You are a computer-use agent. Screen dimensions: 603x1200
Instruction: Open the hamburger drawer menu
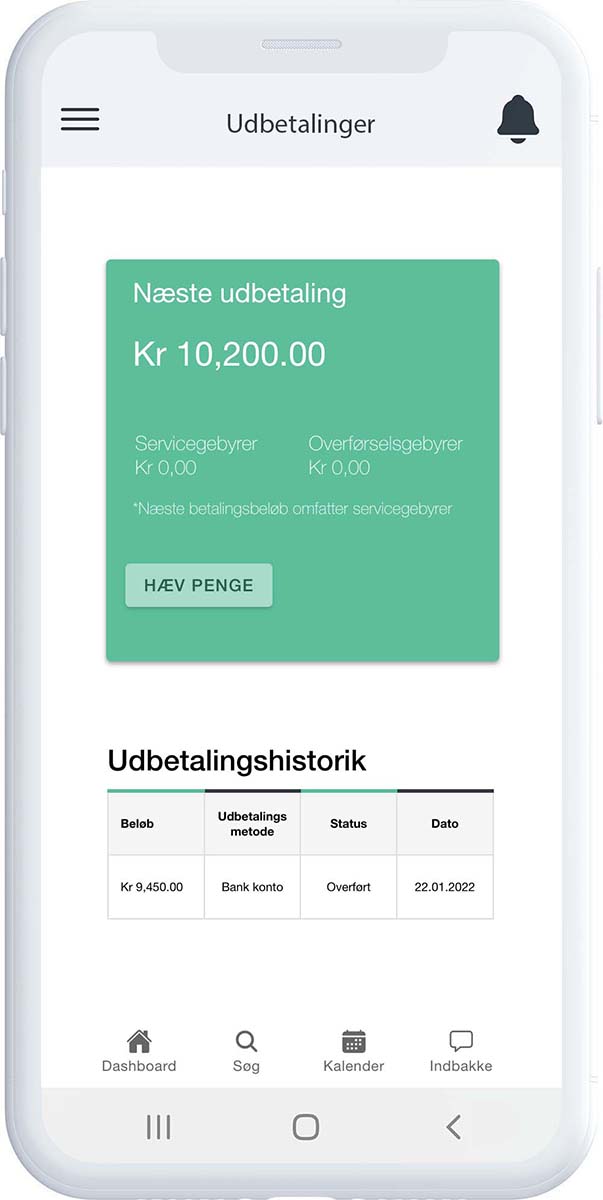pos(80,119)
